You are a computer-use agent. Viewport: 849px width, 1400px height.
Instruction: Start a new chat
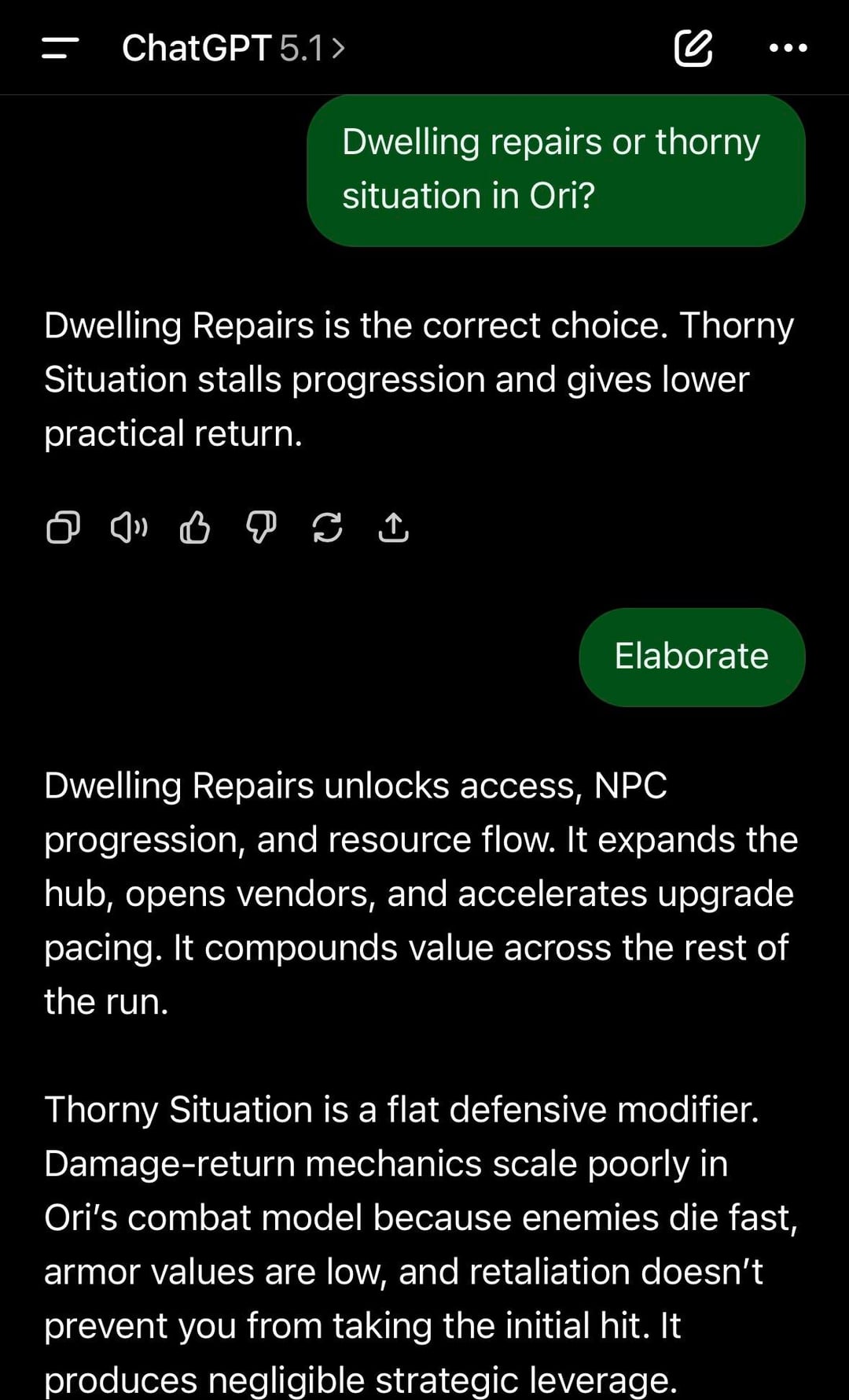click(693, 48)
